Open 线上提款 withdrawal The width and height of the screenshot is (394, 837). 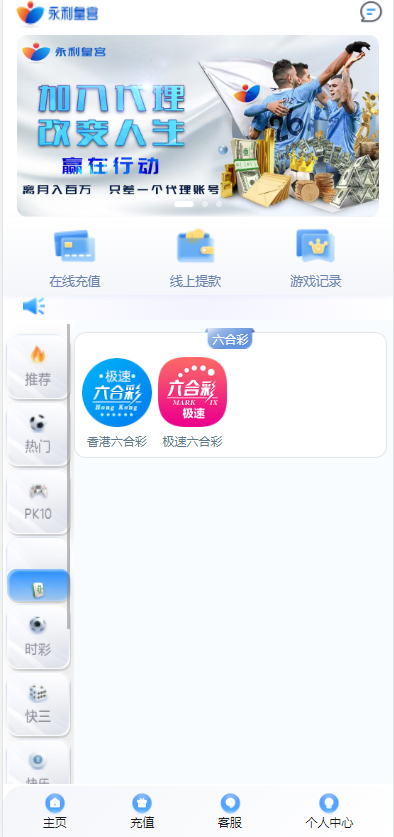point(195,259)
